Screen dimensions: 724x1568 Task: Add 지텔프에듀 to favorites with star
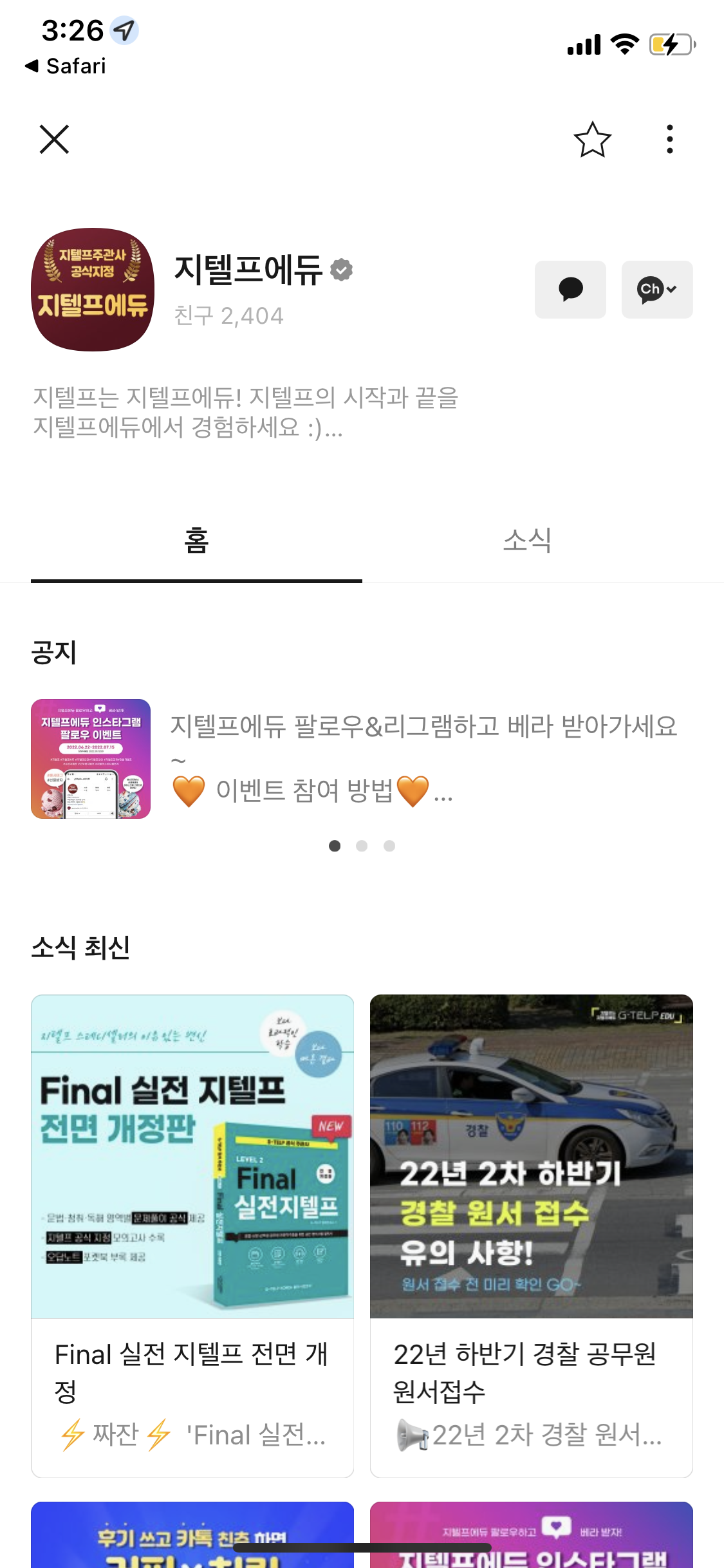592,139
